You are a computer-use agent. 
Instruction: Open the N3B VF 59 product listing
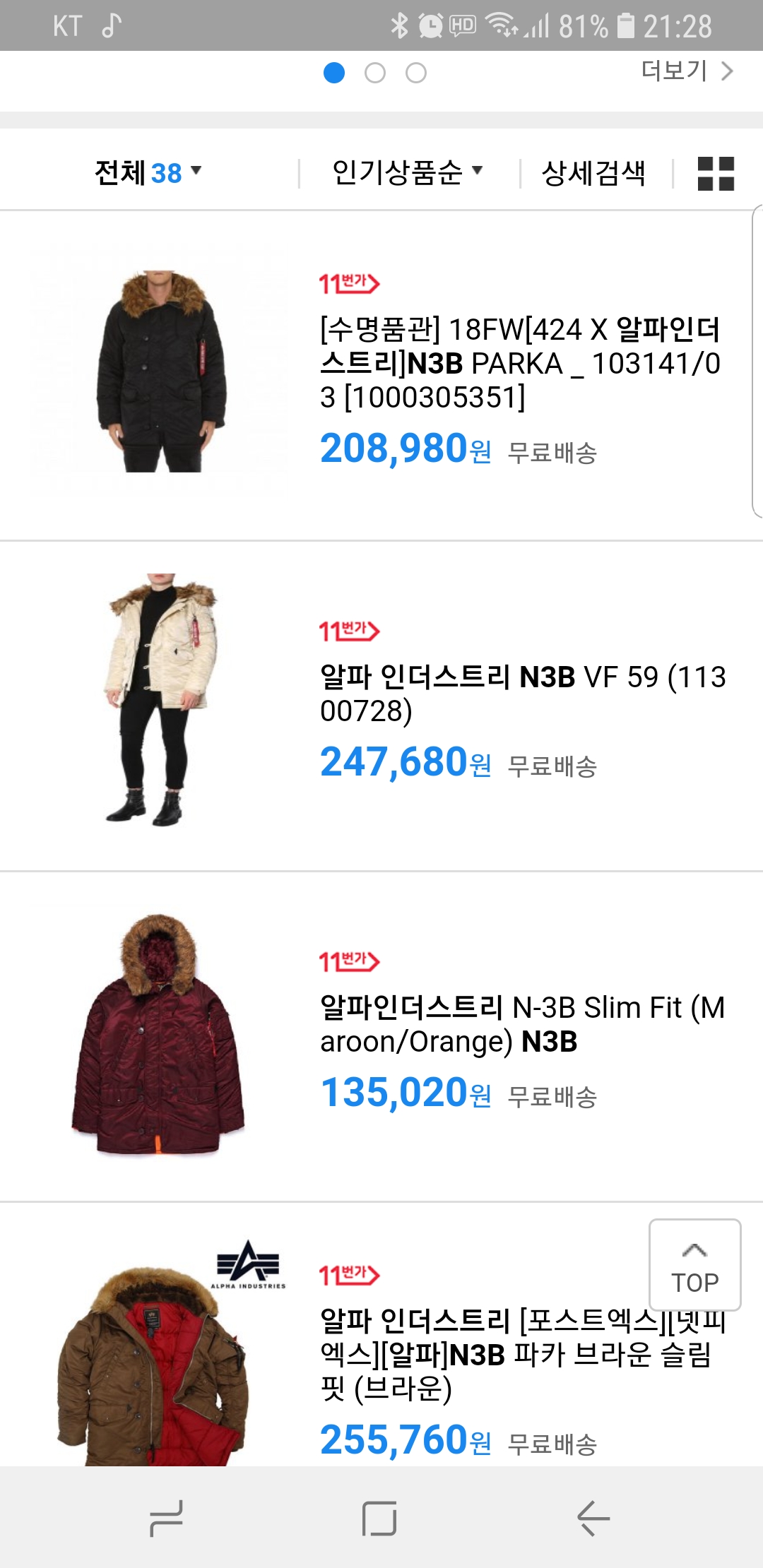523,694
